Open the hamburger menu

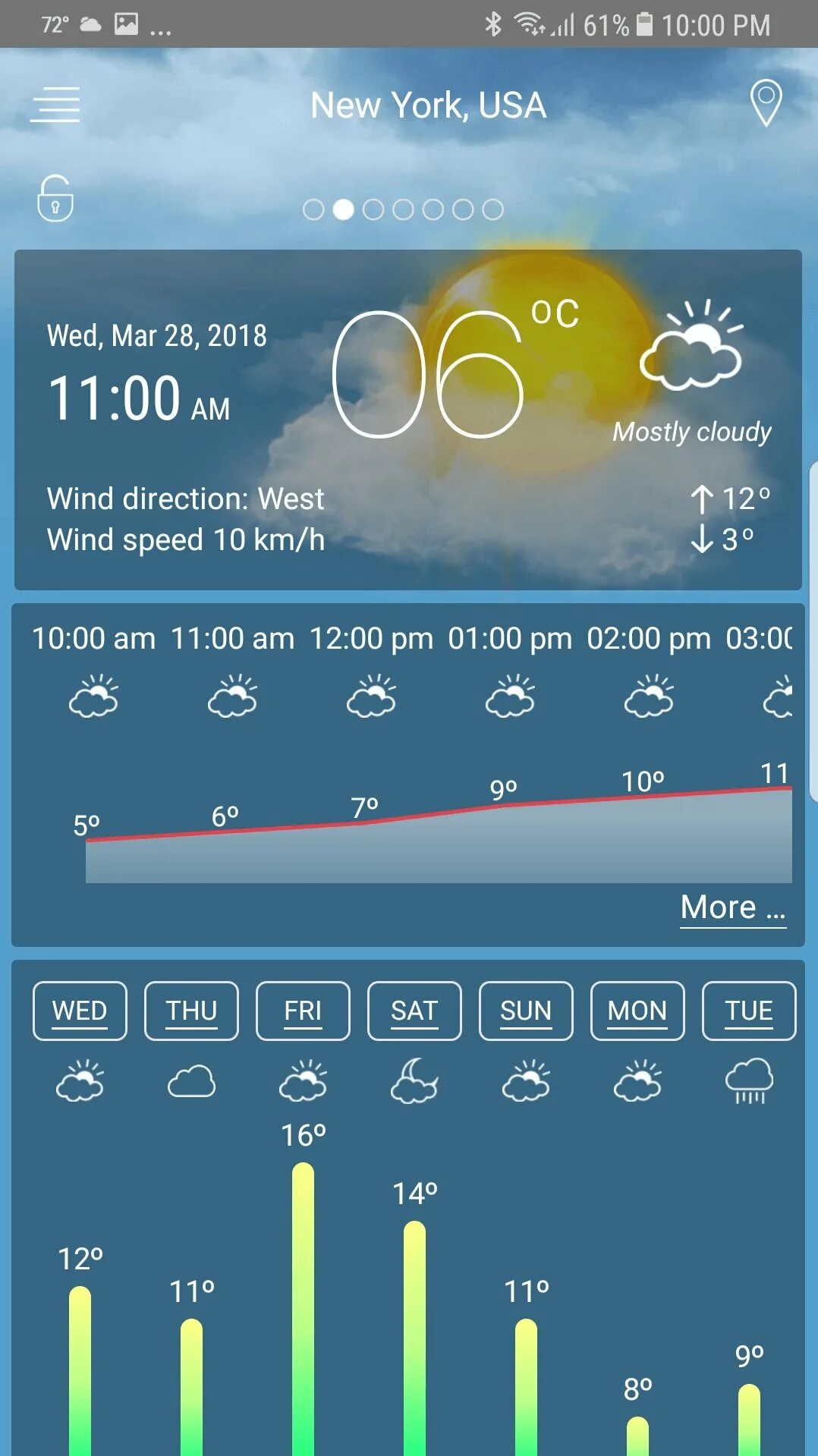click(x=55, y=105)
